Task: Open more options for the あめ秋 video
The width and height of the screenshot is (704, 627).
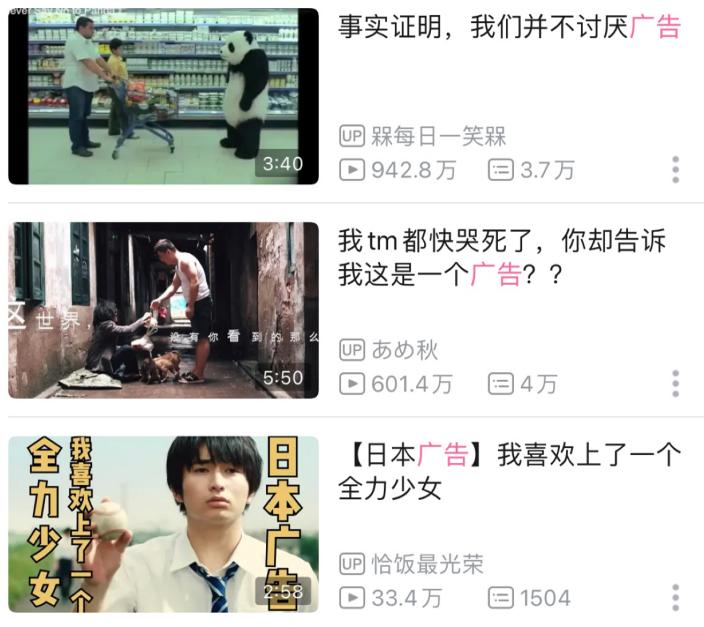Action: (x=675, y=384)
